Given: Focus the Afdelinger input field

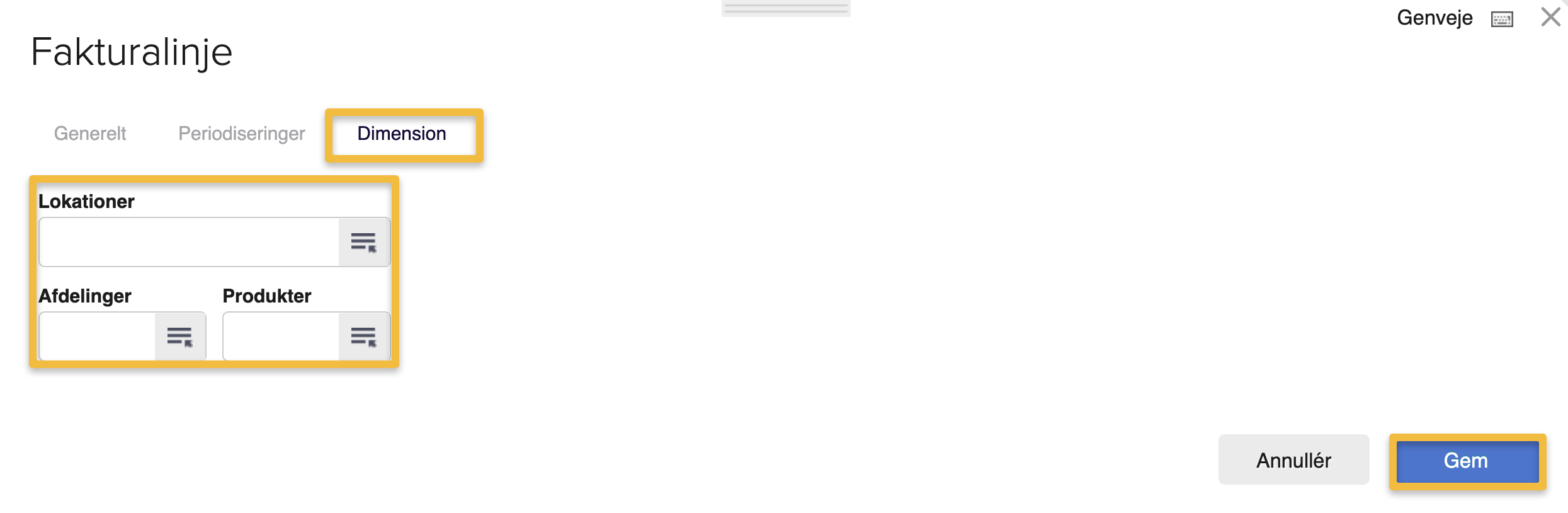Looking at the screenshot, I should [x=97, y=337].
